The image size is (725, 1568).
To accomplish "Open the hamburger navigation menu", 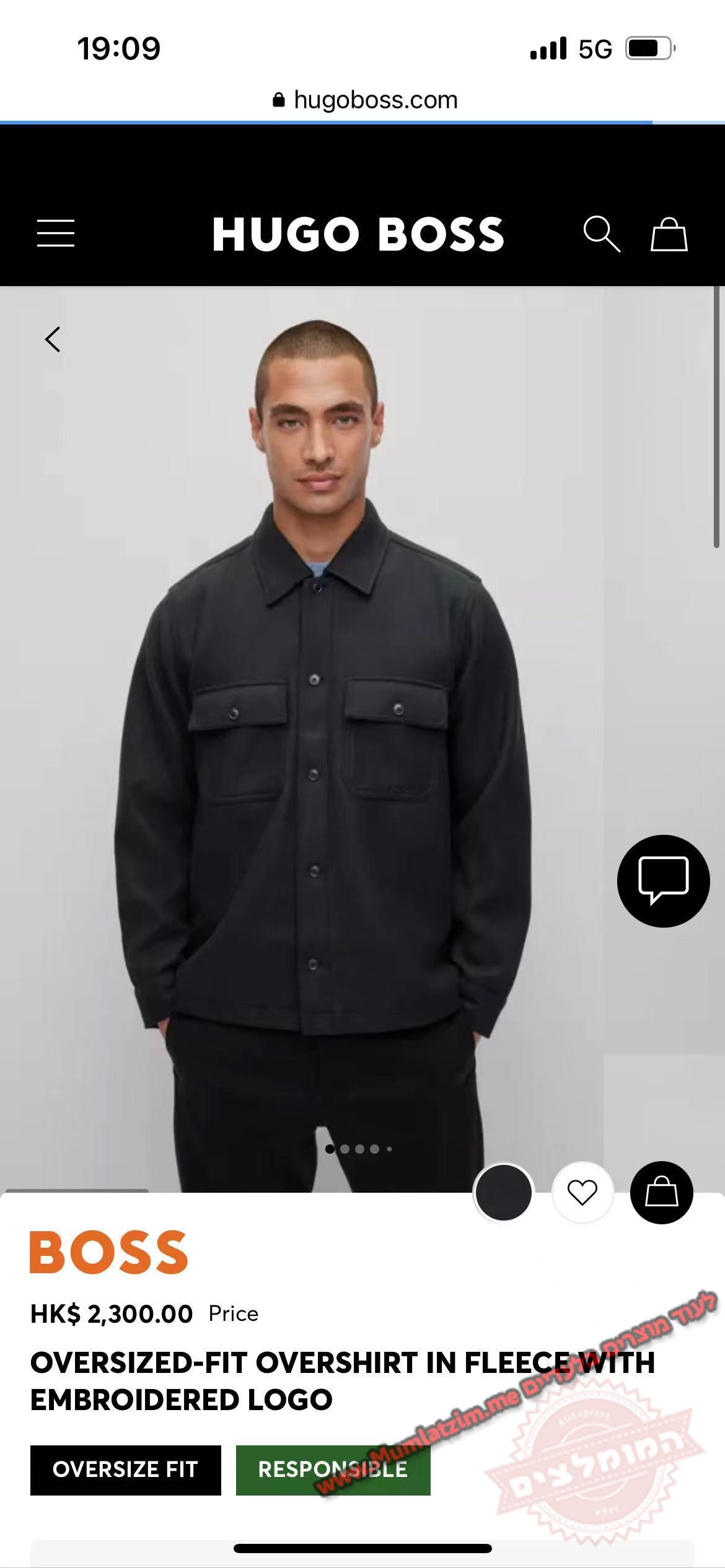I will pos(56,233).
